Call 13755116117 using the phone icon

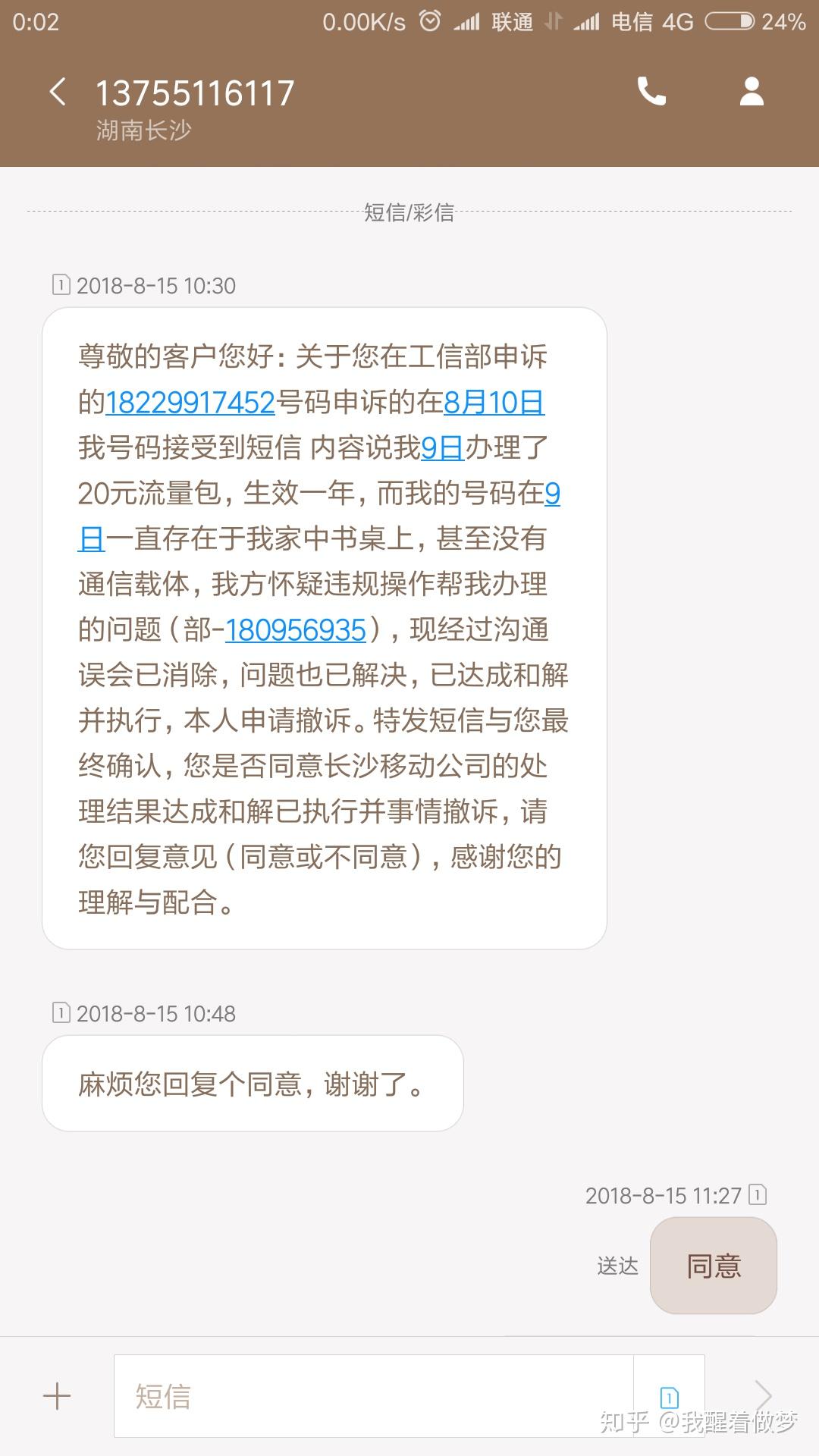(x=651, y=91)
